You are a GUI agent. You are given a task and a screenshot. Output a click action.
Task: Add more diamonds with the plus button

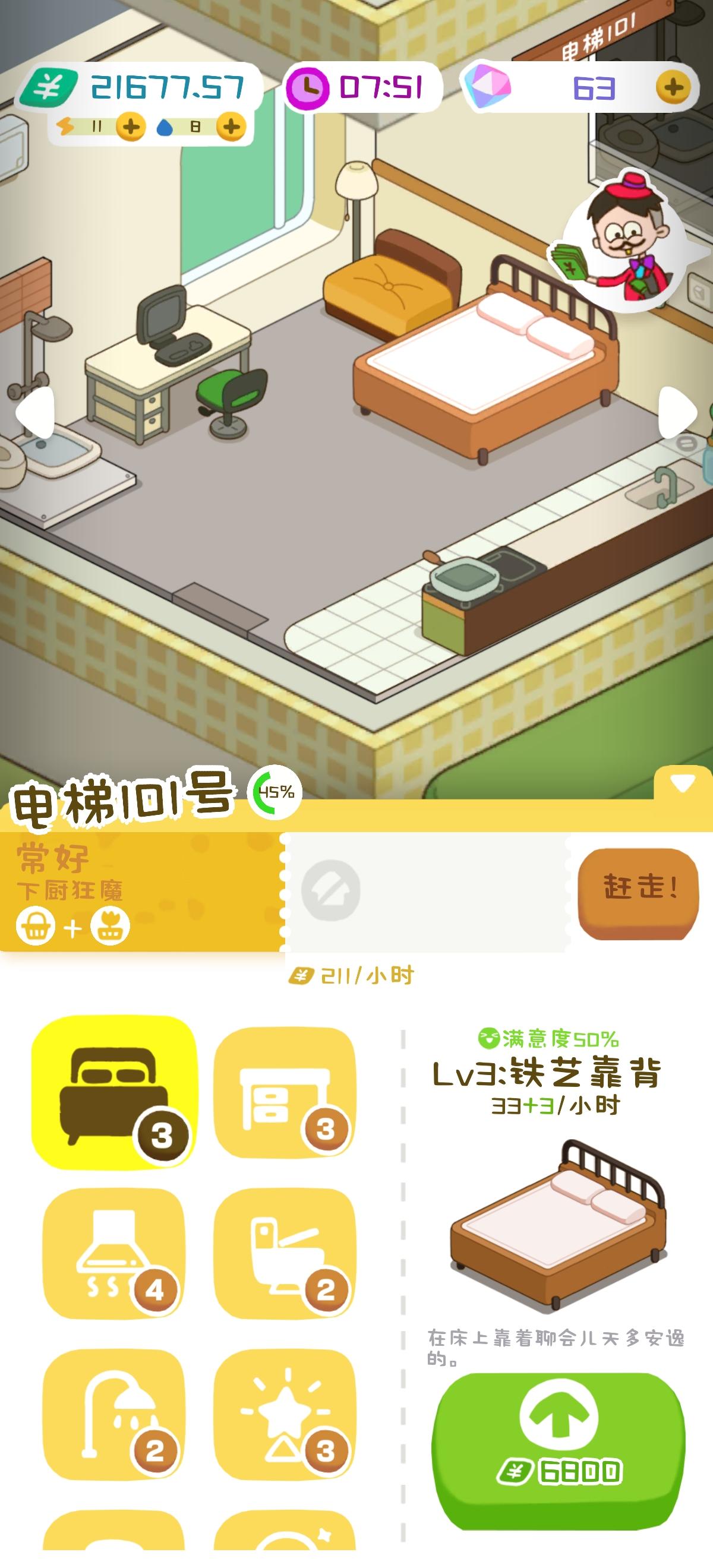coord(673,88)
